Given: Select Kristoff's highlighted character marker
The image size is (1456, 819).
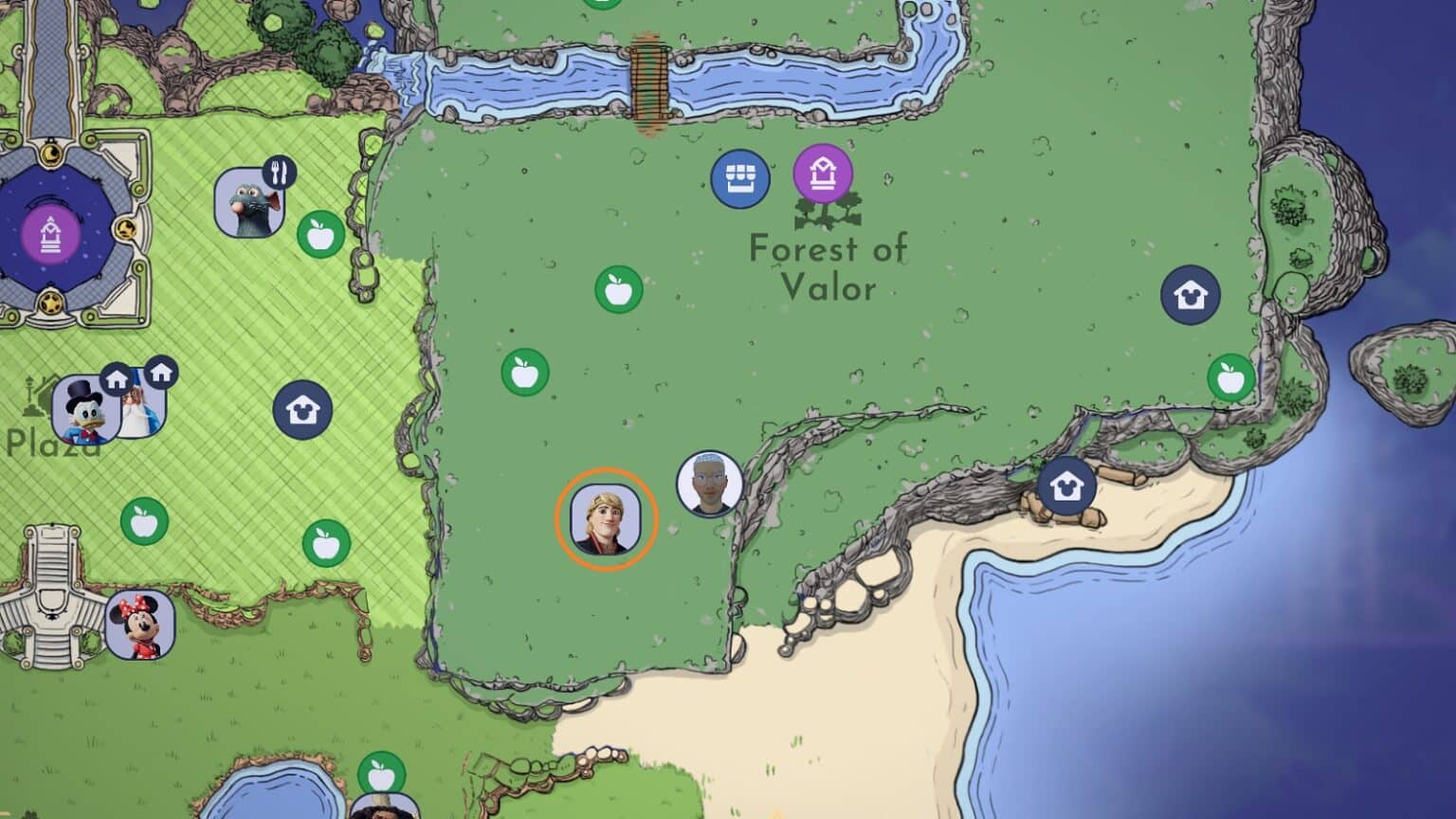Looking at the screenshot, I should 606,519.
